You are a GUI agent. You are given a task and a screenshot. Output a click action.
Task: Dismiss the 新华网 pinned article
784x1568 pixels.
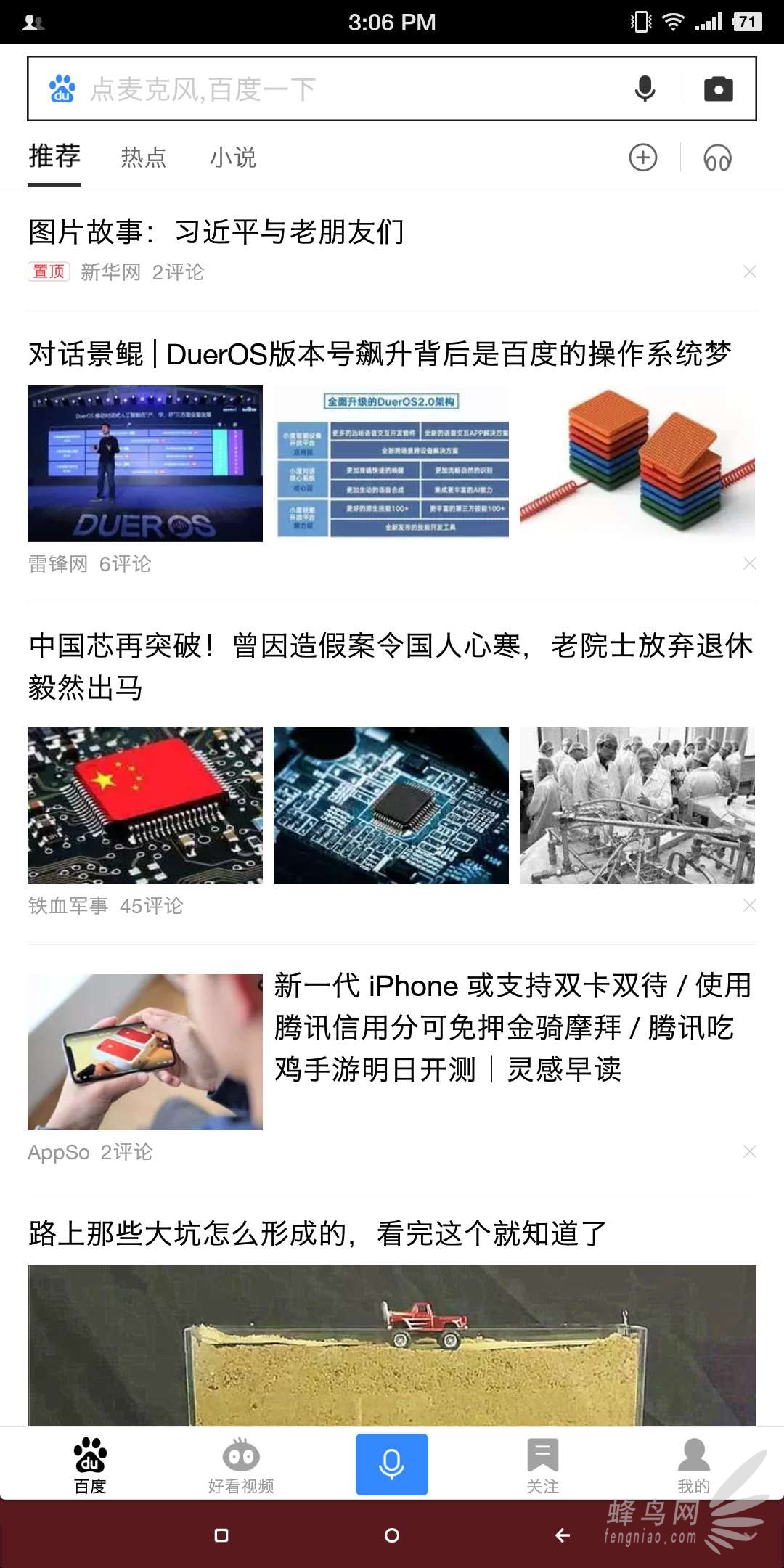750,271
